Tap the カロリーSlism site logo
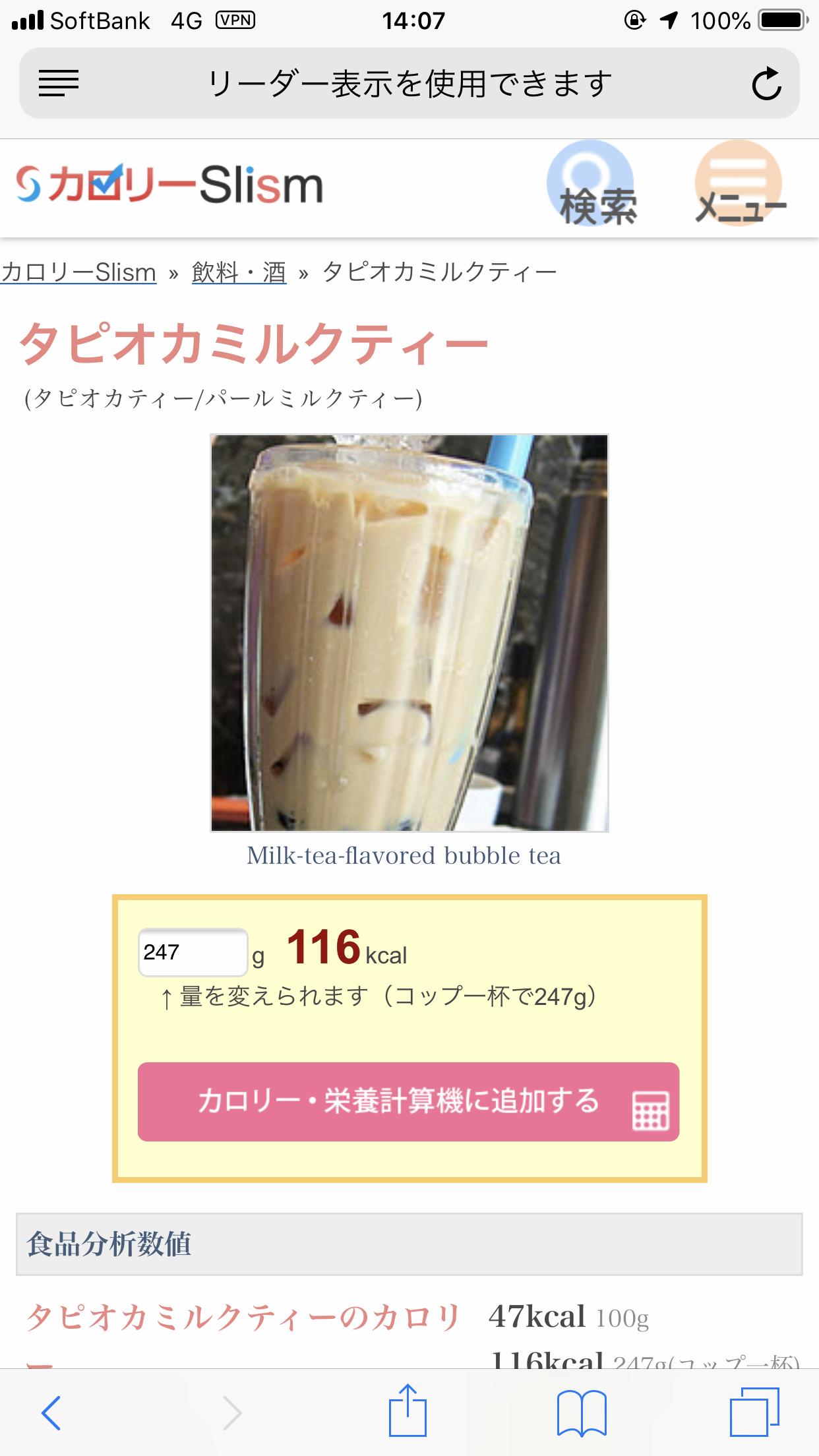This screenshot has height=1456, width=819. pyautogui.click(x=170, y=185)
